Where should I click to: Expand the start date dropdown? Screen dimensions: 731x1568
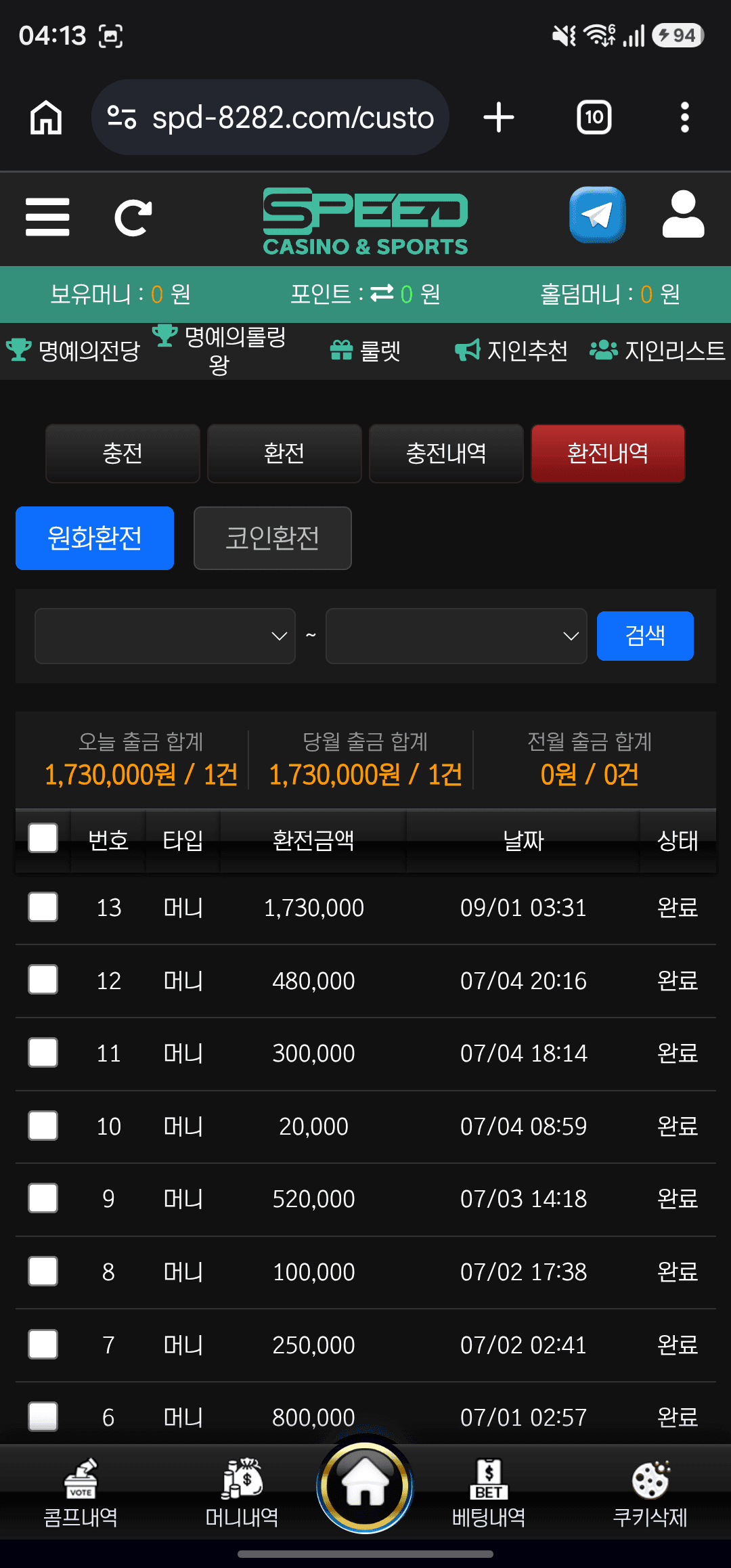click(x=165, y=636)
